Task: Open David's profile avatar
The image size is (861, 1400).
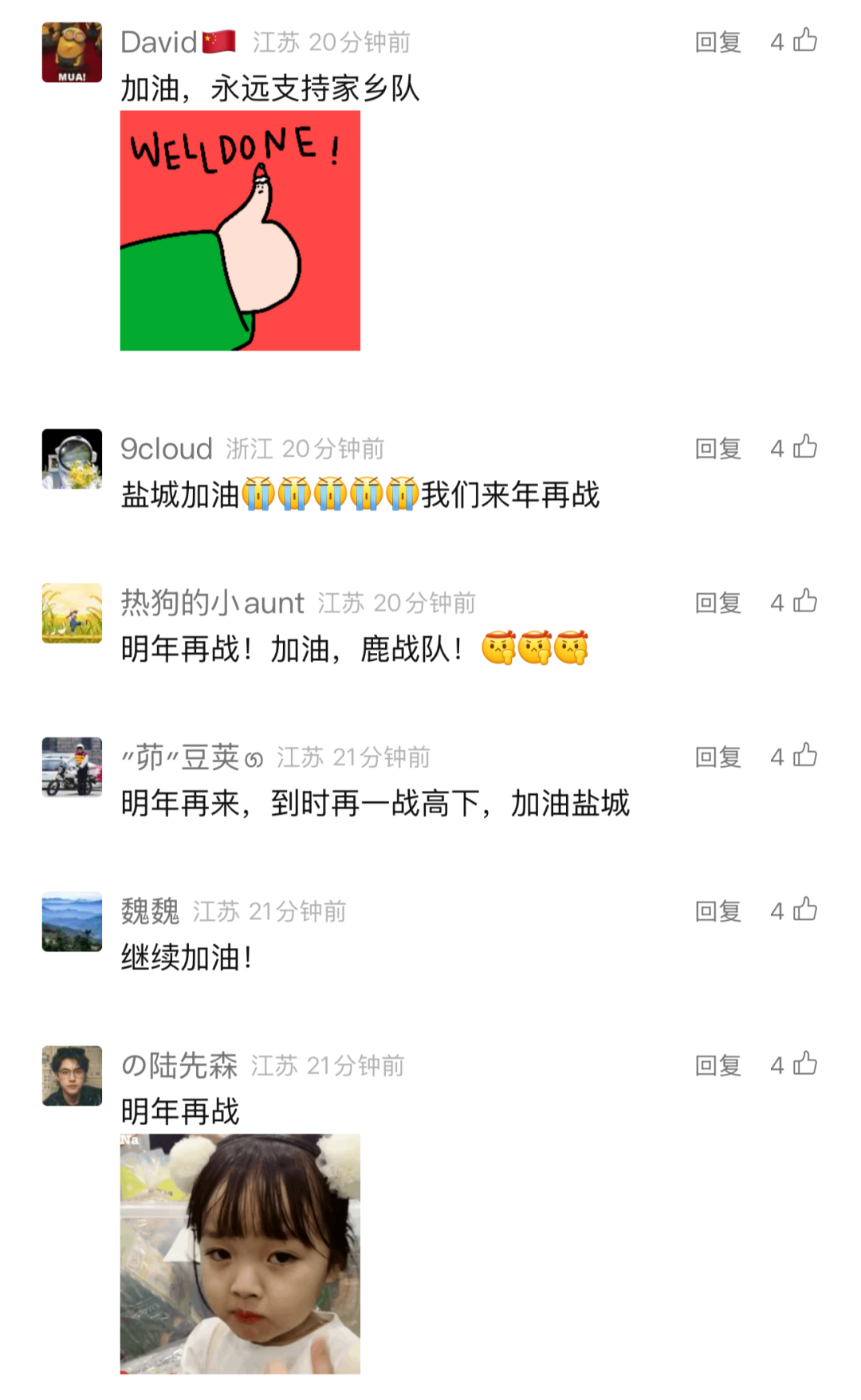Action: coord(72,53)
